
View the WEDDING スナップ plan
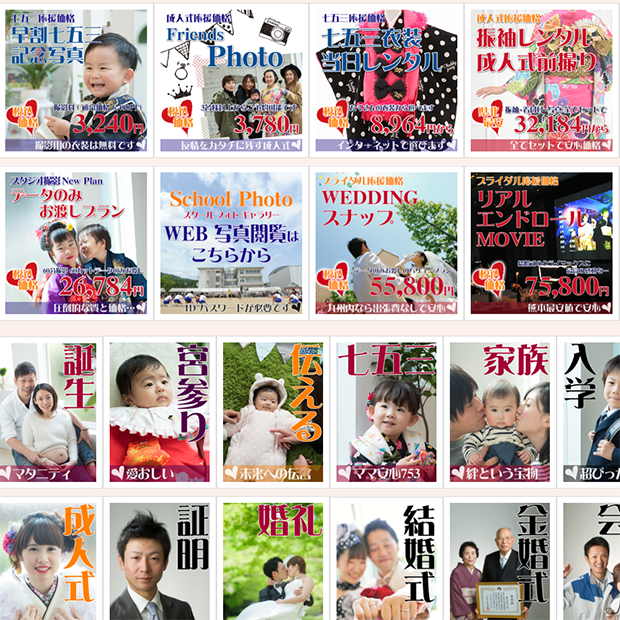tap(386, 244)
